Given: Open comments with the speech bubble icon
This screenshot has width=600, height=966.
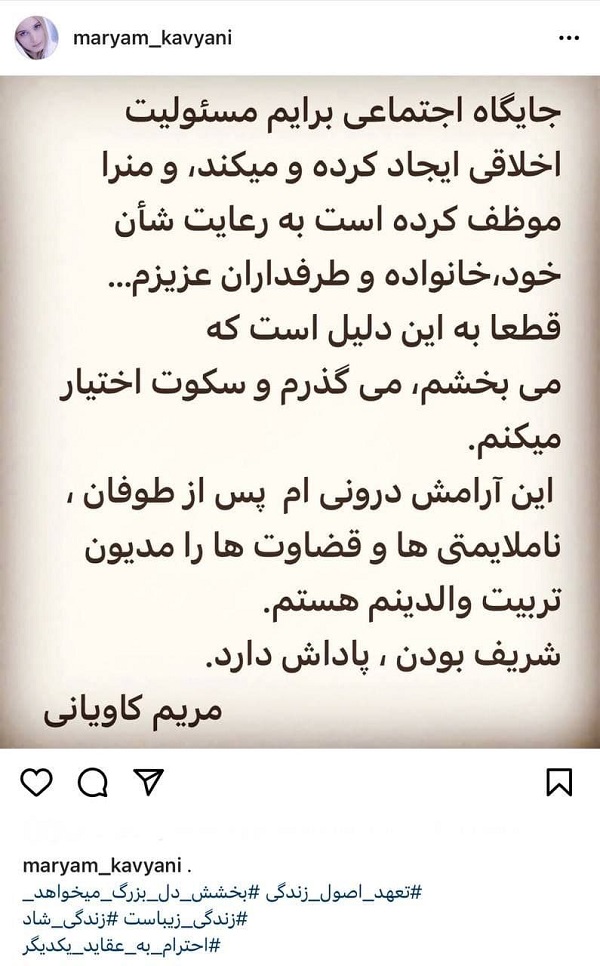Looking at the screenshot, I should tap(92, 782).
